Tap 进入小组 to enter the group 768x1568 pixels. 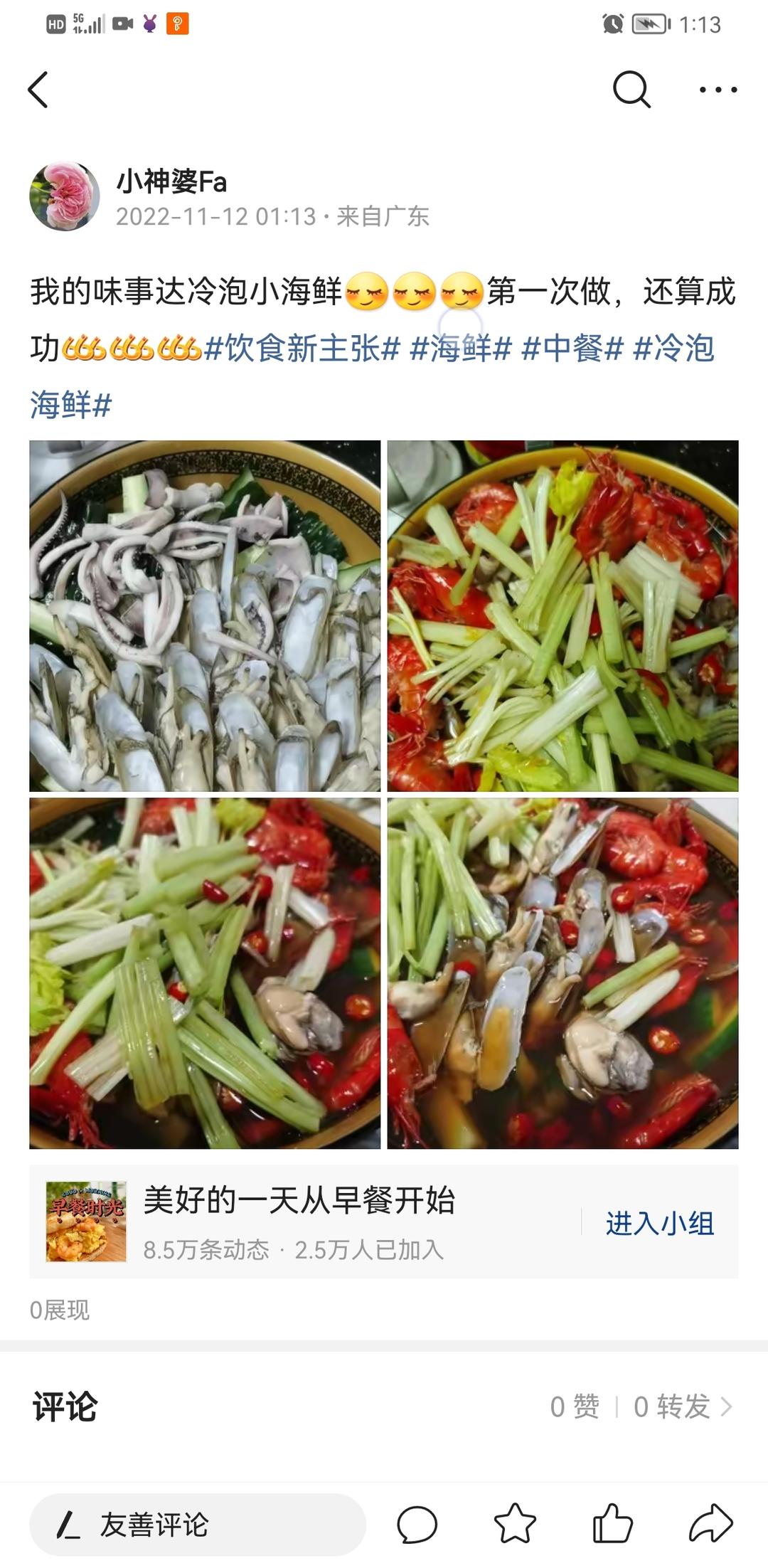660,1224
